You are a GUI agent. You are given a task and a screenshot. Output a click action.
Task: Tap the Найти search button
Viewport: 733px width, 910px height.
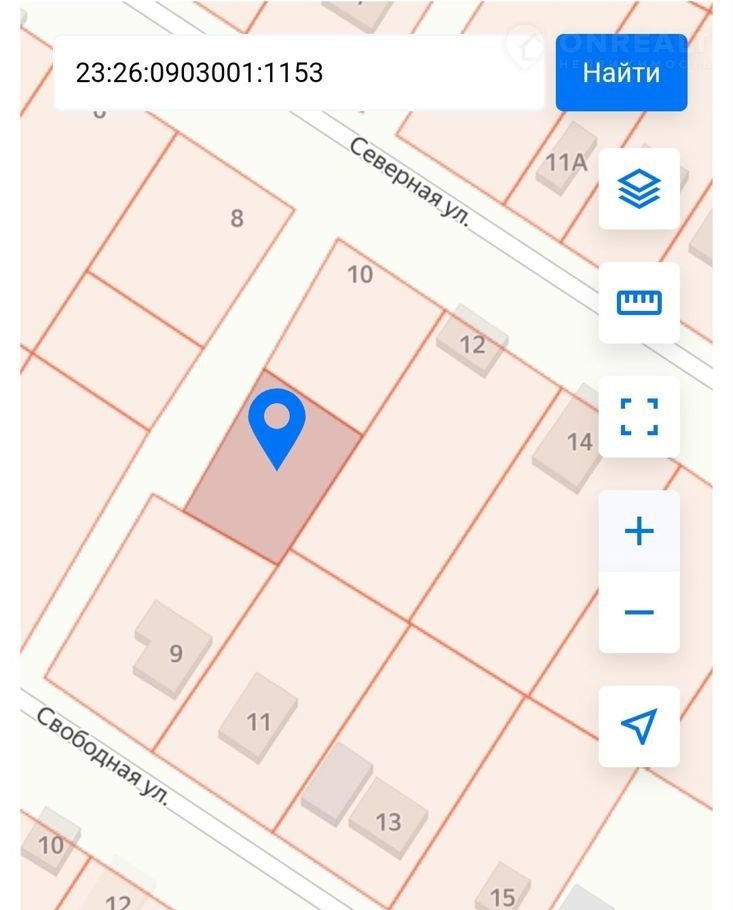pos(621,72)
